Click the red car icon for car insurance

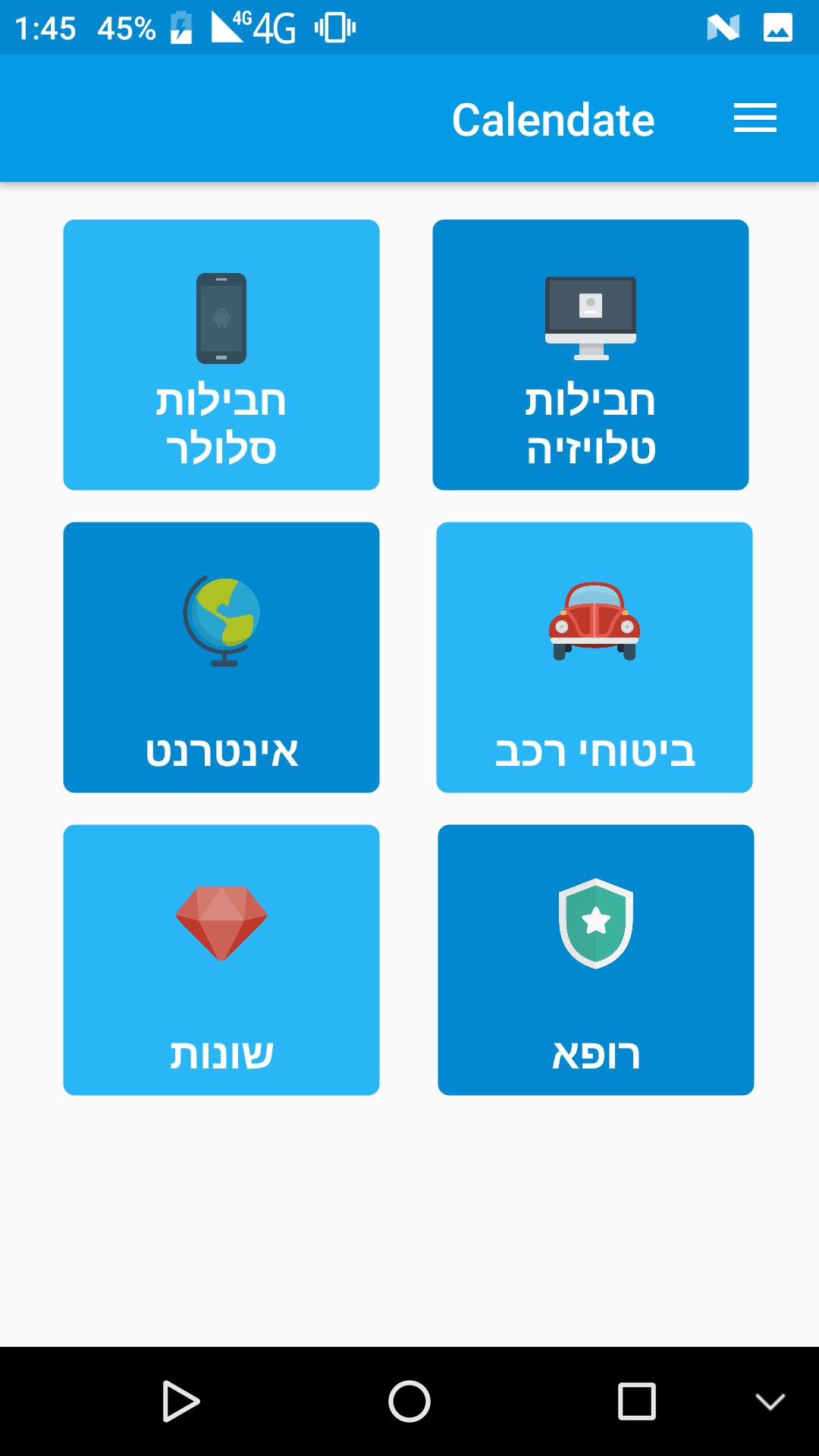pos(595,620)
